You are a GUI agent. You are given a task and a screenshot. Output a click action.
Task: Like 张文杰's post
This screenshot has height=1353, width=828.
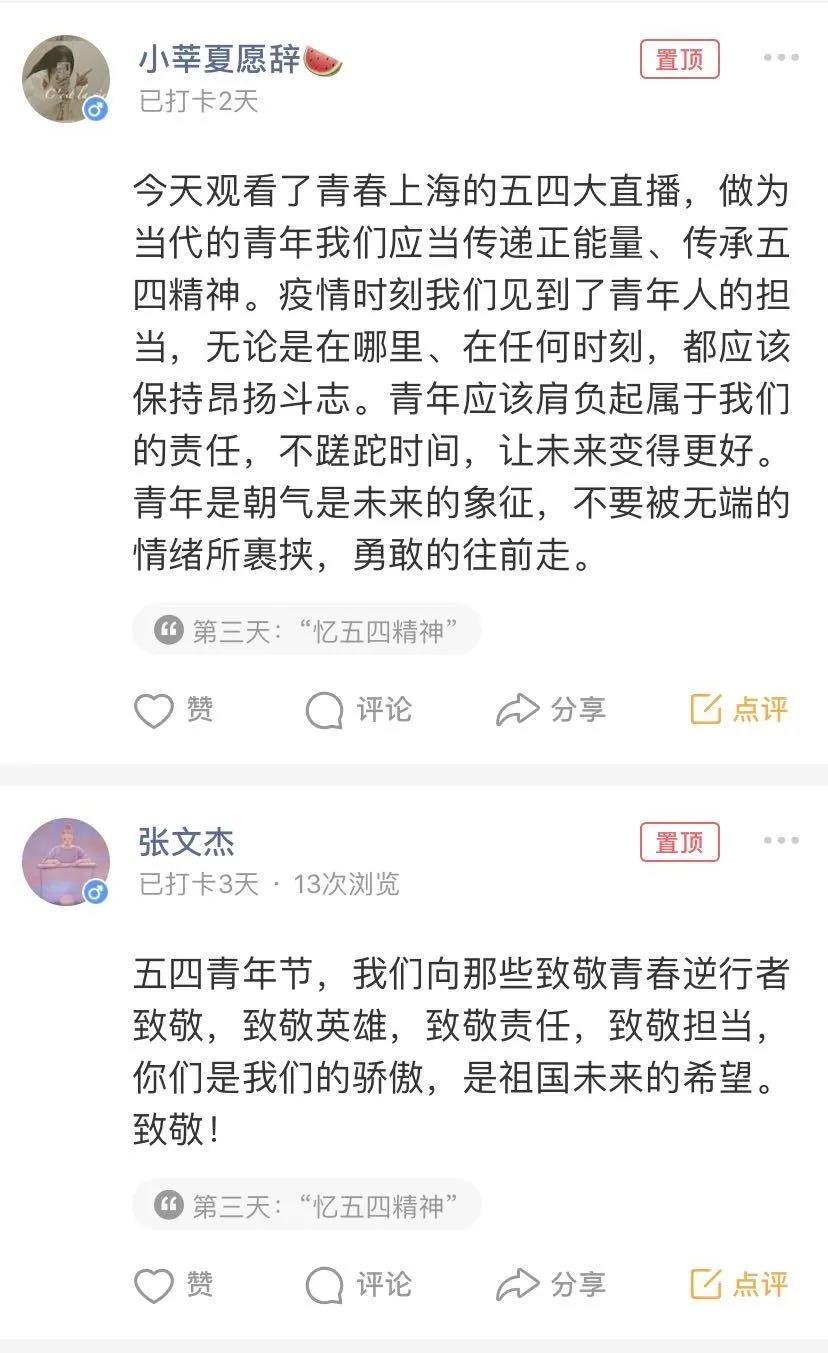coord(173,1284)
